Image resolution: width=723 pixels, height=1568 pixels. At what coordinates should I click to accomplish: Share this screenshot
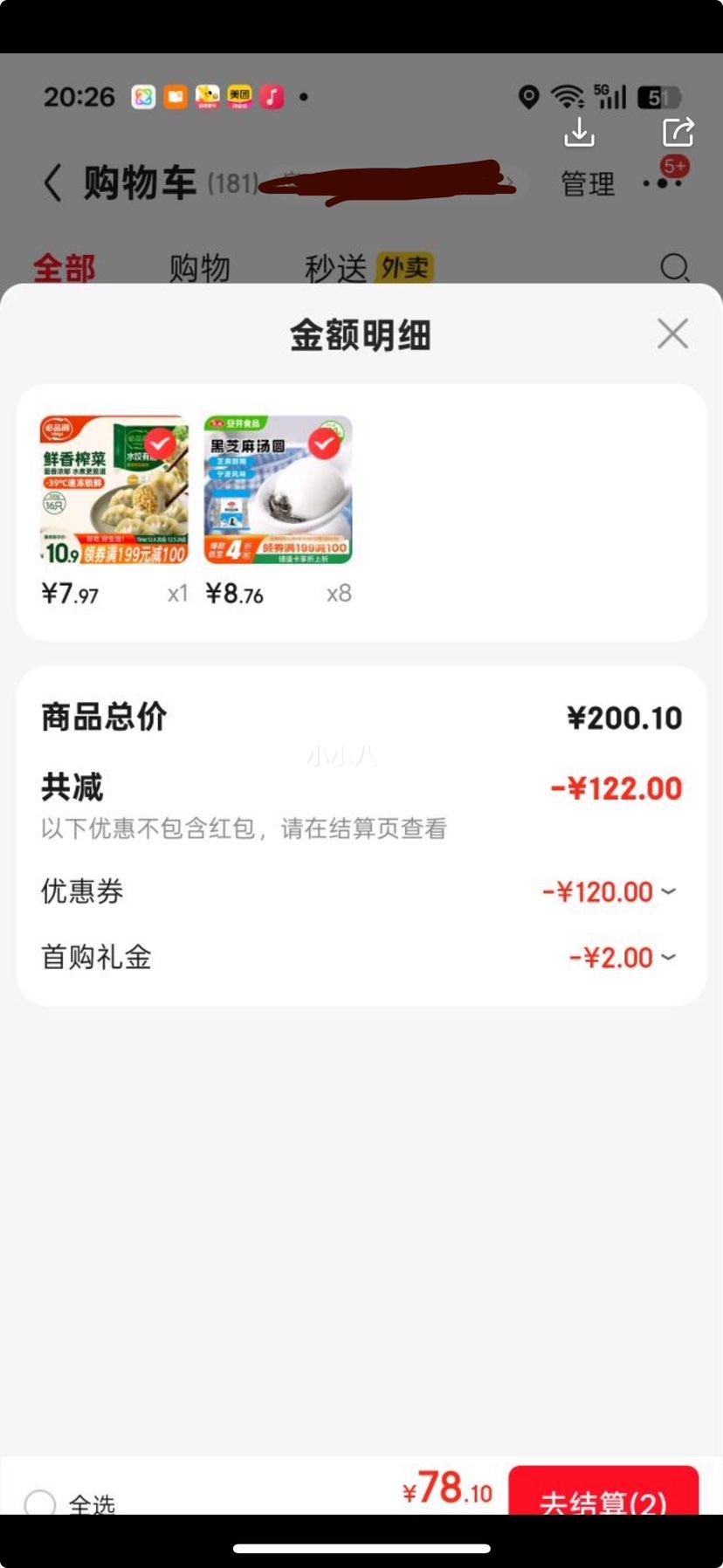point(678,132)
